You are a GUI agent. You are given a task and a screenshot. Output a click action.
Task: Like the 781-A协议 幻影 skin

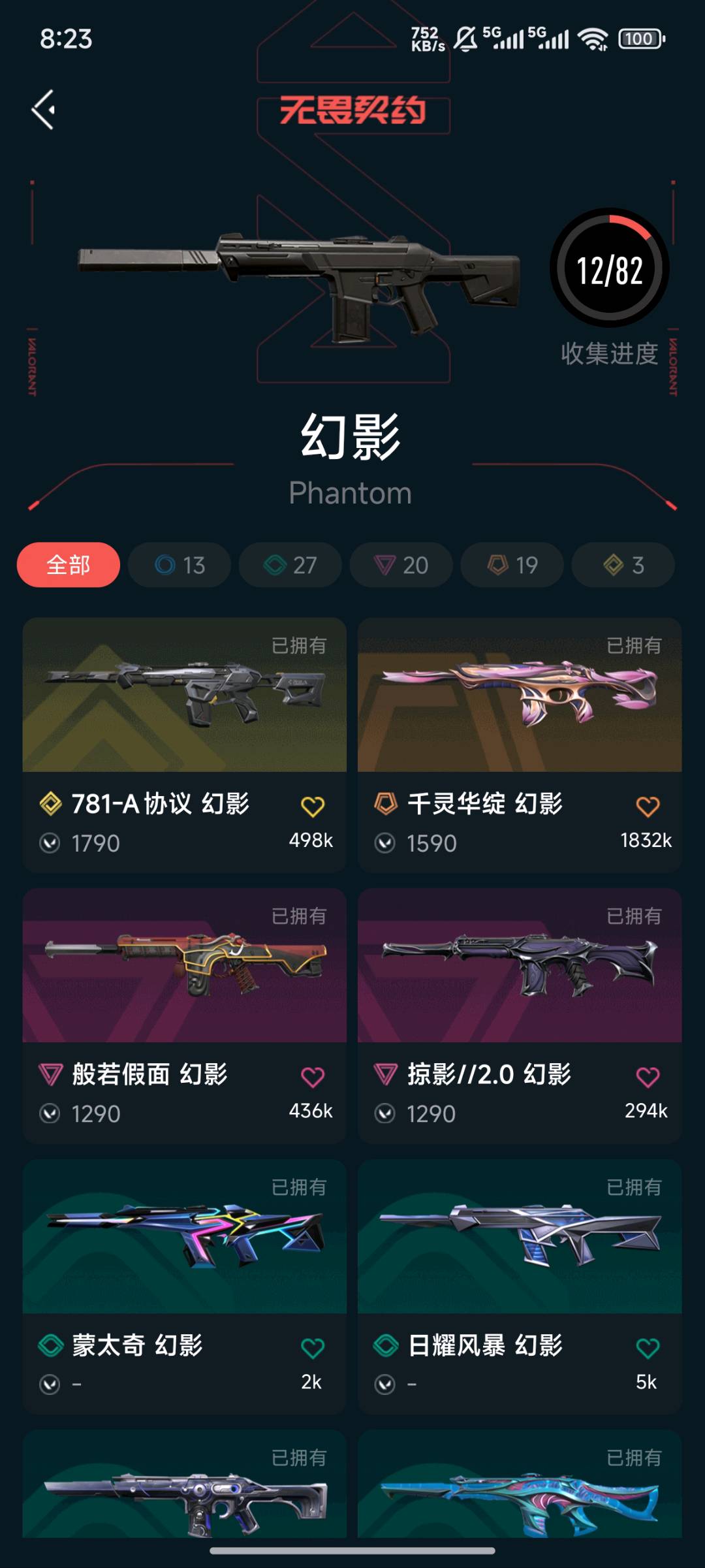(x=313, y=807)
